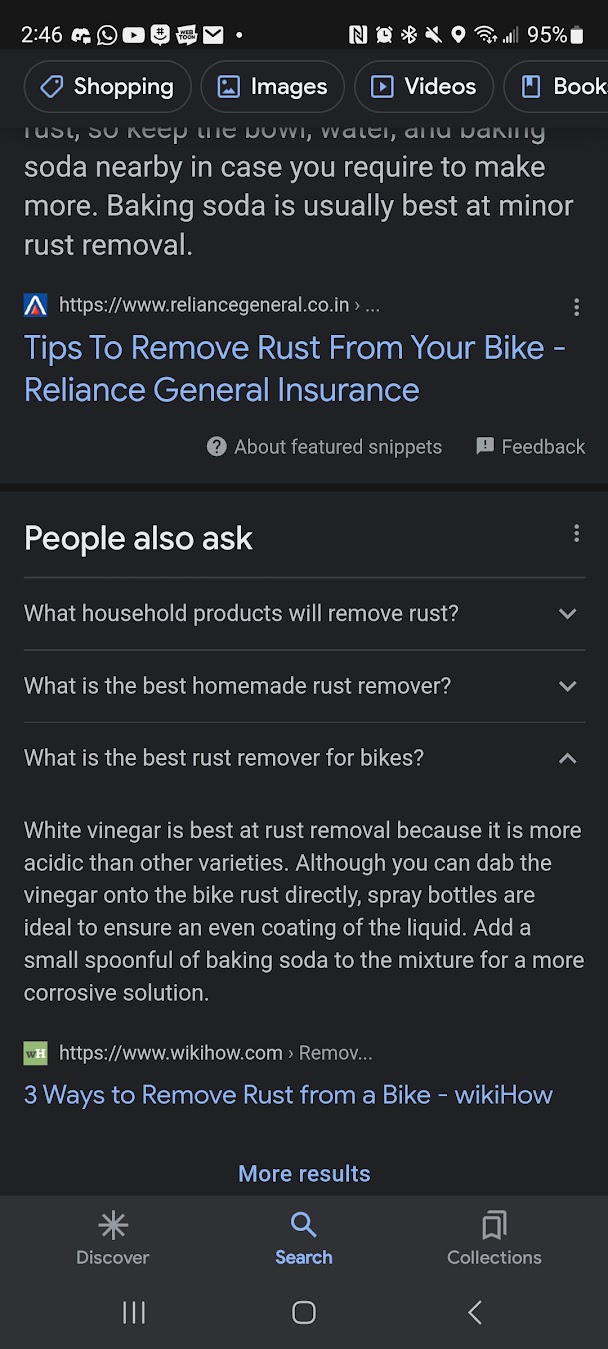Open the Collections tab

494,1238
